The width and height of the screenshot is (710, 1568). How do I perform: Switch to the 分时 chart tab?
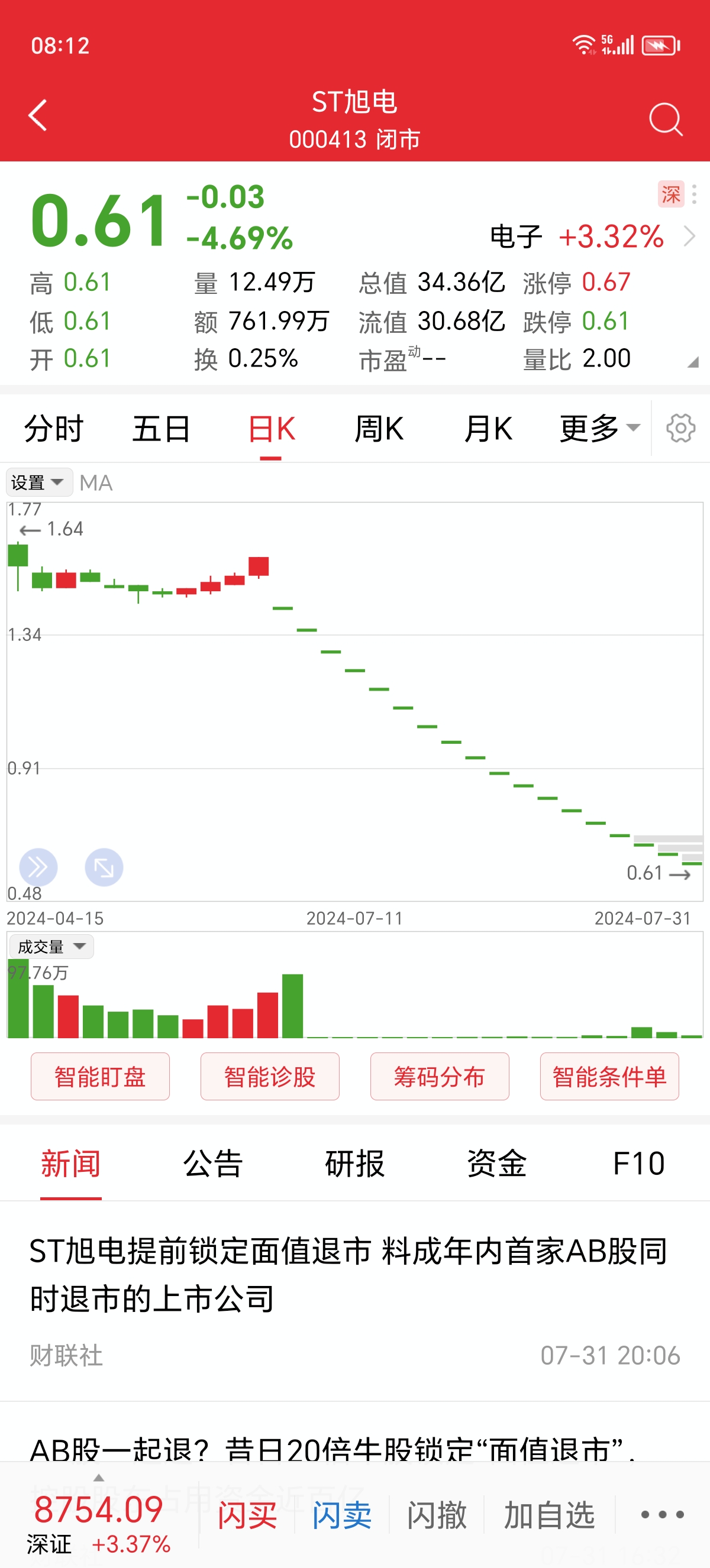pyautogui.click(x=54, y=428)
